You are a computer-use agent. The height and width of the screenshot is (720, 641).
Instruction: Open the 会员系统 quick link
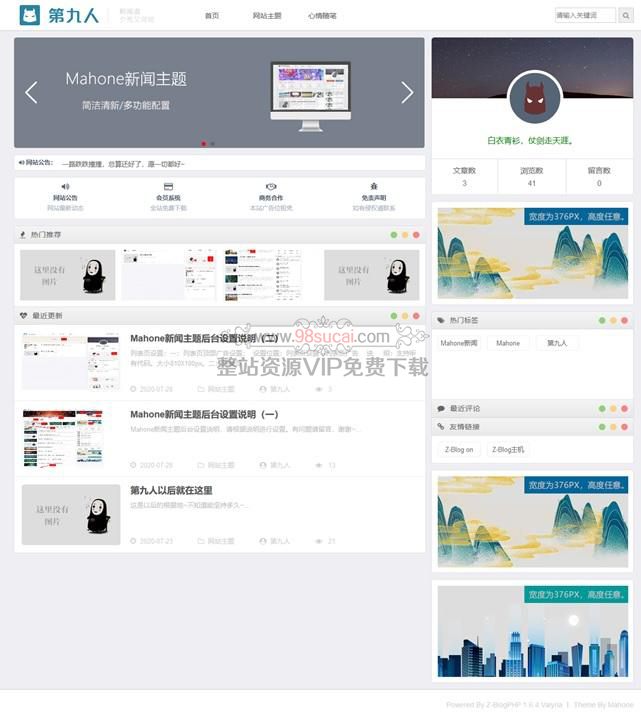(168, 197)
